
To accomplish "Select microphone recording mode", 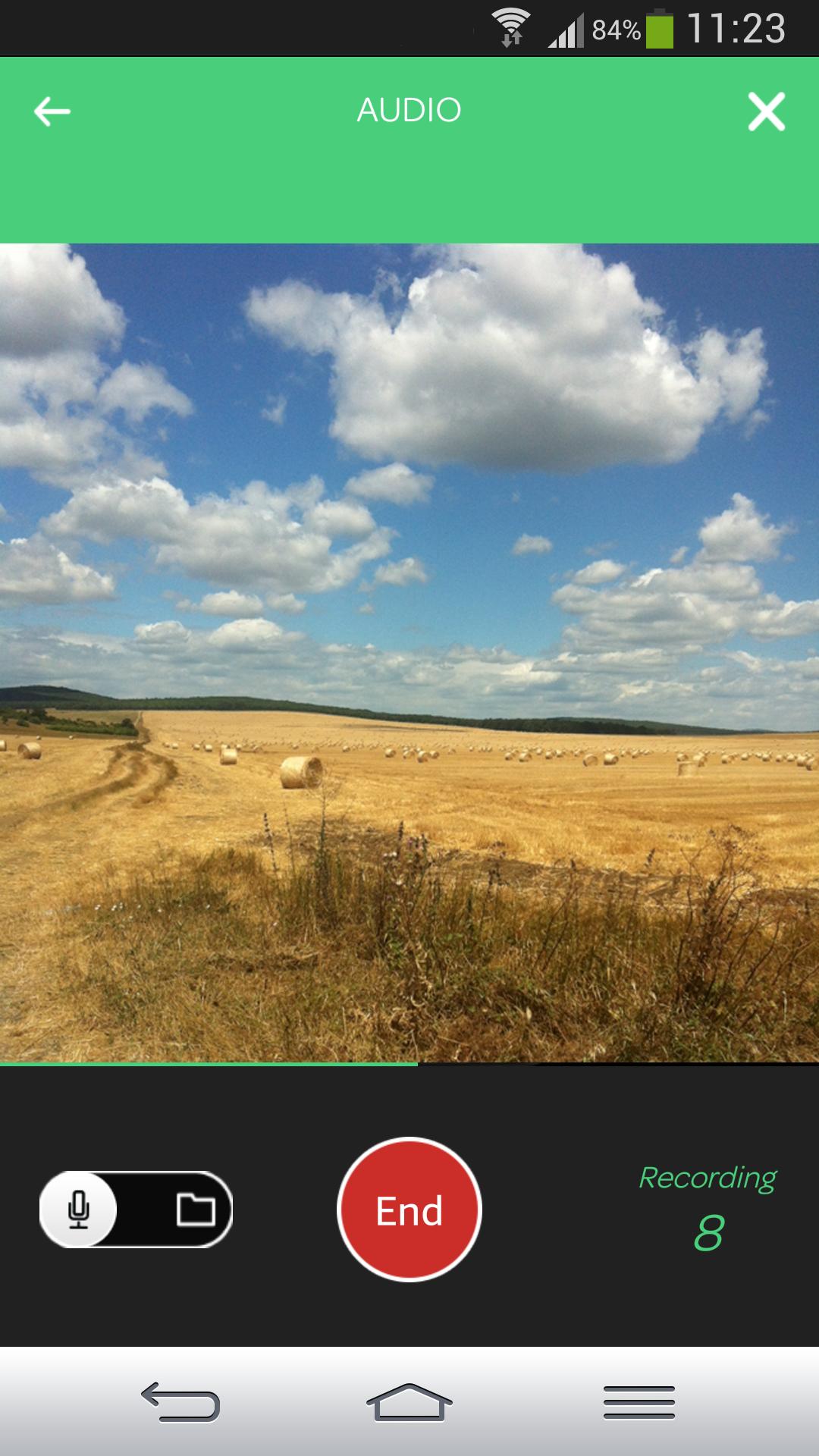I will pyautogui.click(x=79, y=1210).
